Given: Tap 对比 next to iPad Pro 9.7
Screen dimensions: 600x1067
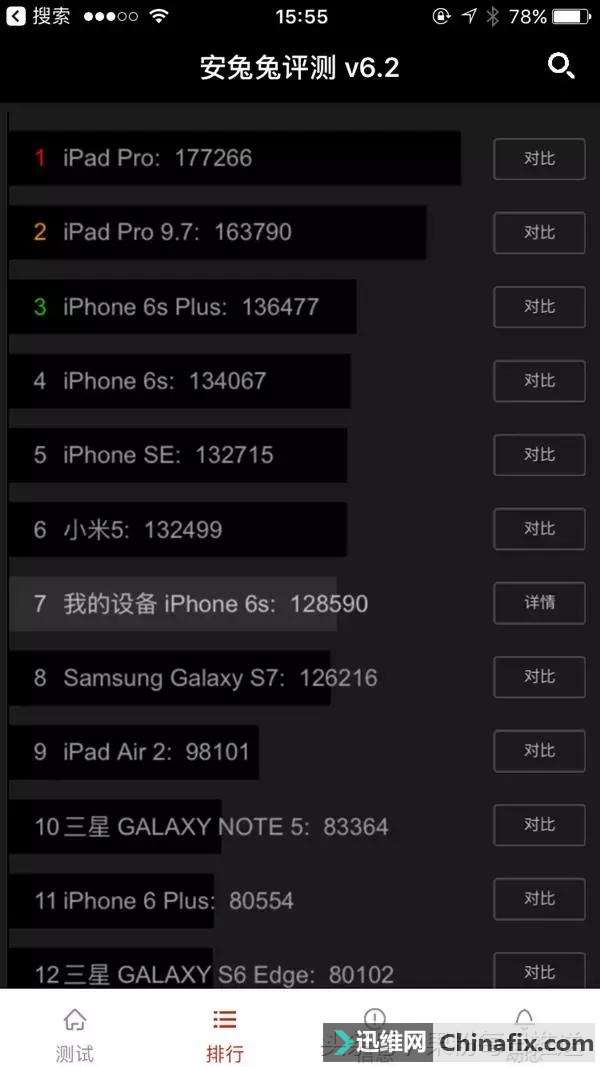Looking at the screenshot, I should pyautogui.click(x=539, y=232).
